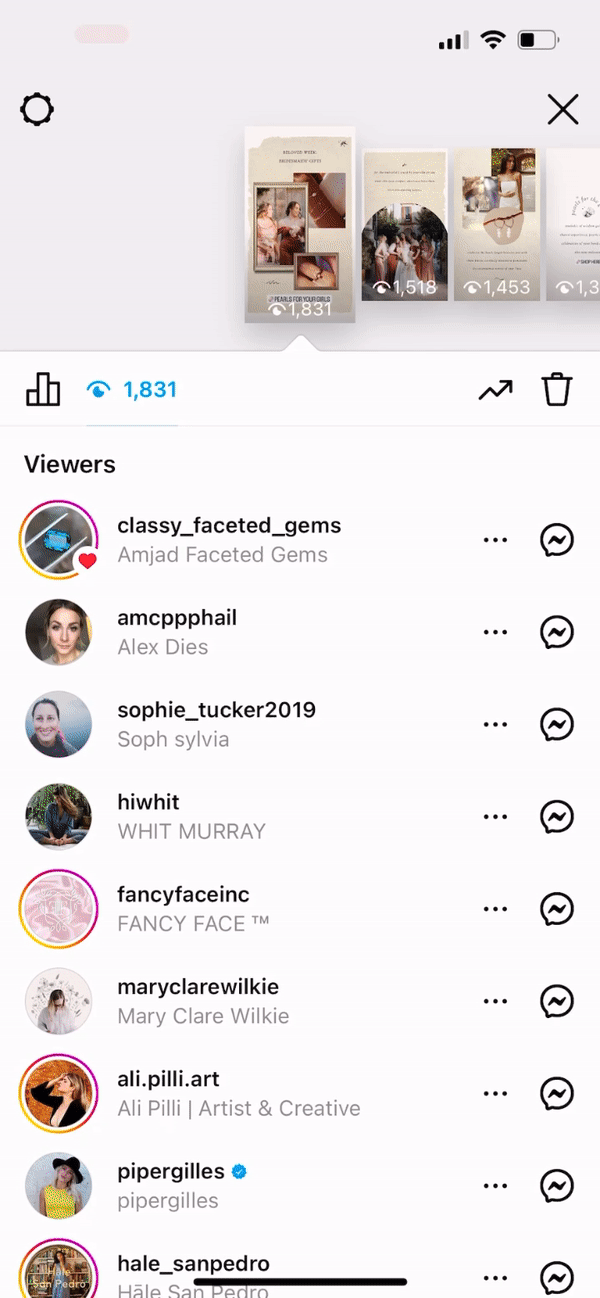Open story settings gear icon
The width and height of the screenshot is (600, 1298).
point(37,109)
